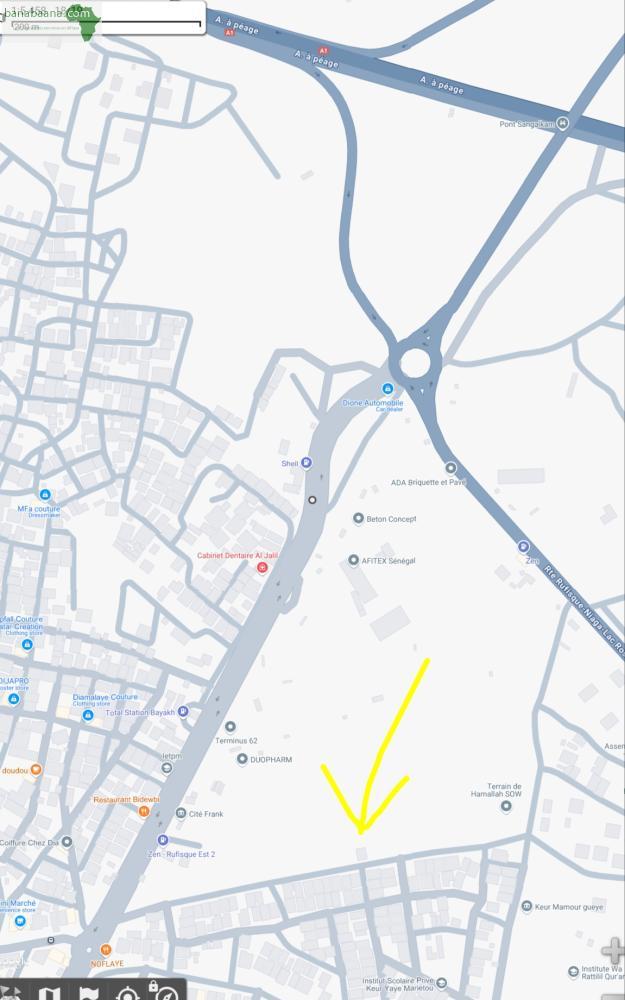Select the AFITEX Sénégal marker
625x1000 pixels.
[x=353, y=560]
